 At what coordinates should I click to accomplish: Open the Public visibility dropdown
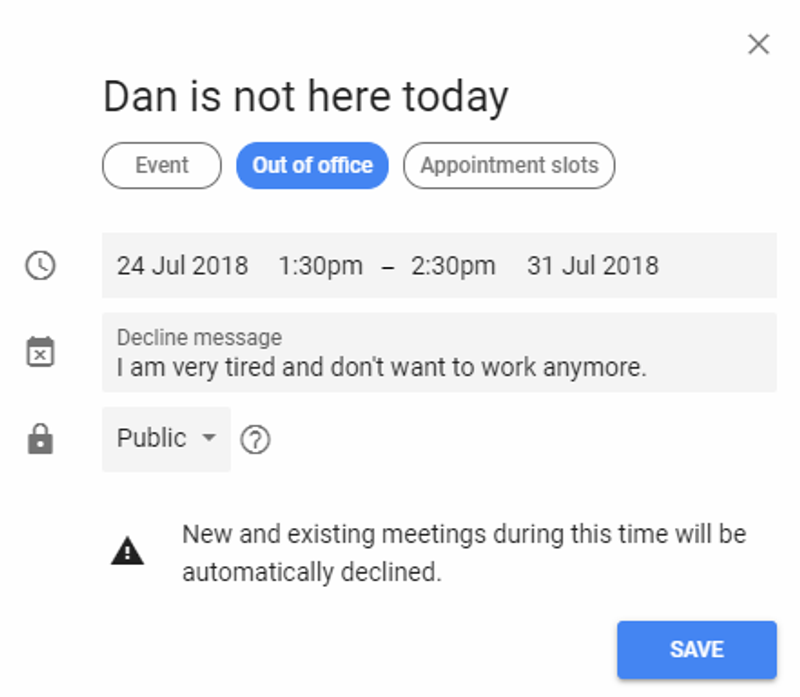(166, 438)
